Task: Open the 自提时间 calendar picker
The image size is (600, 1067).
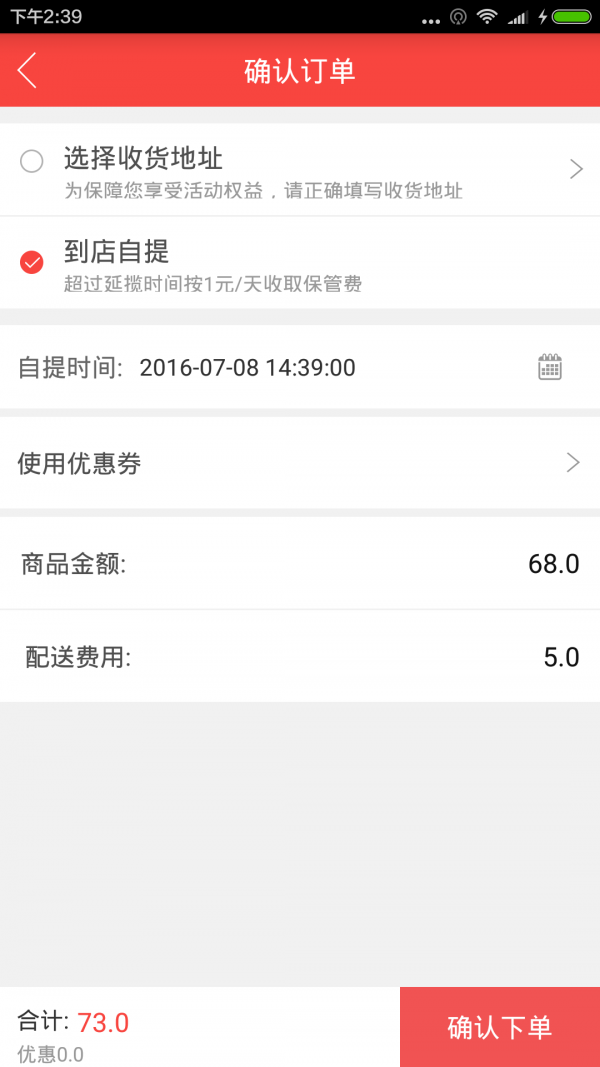Action: tap(550, 367)
